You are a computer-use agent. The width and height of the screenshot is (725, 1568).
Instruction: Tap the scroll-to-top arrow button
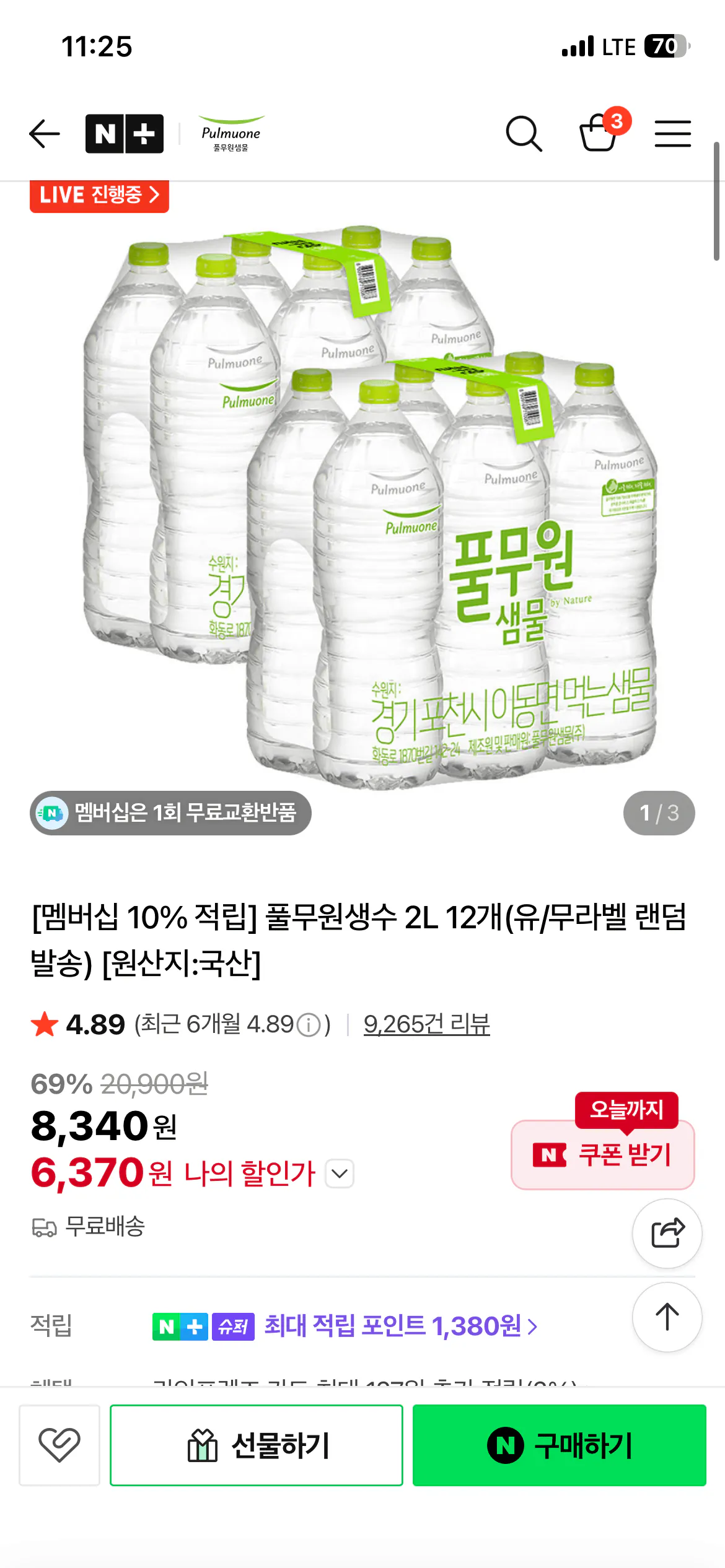point(667,1317)
